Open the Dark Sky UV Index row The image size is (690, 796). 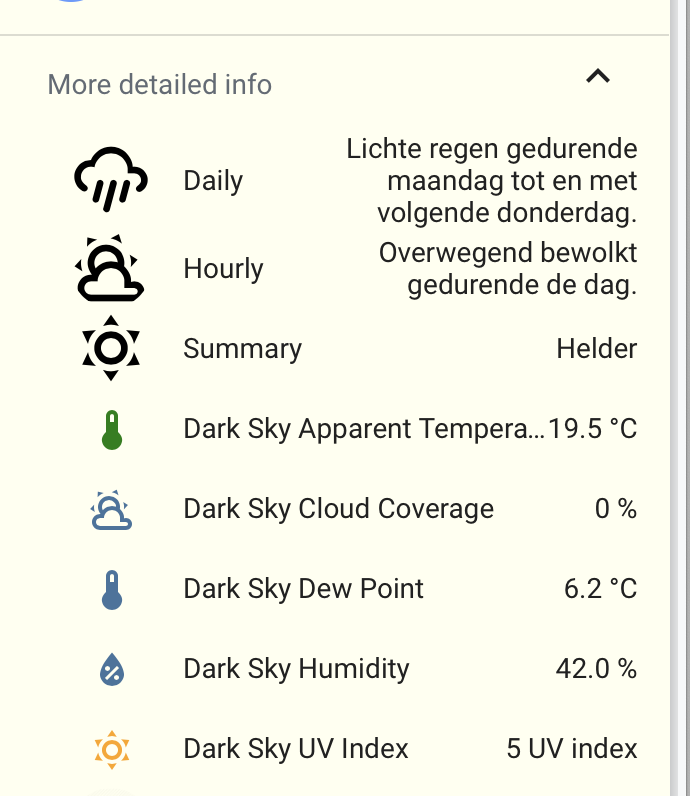[296, 749]
